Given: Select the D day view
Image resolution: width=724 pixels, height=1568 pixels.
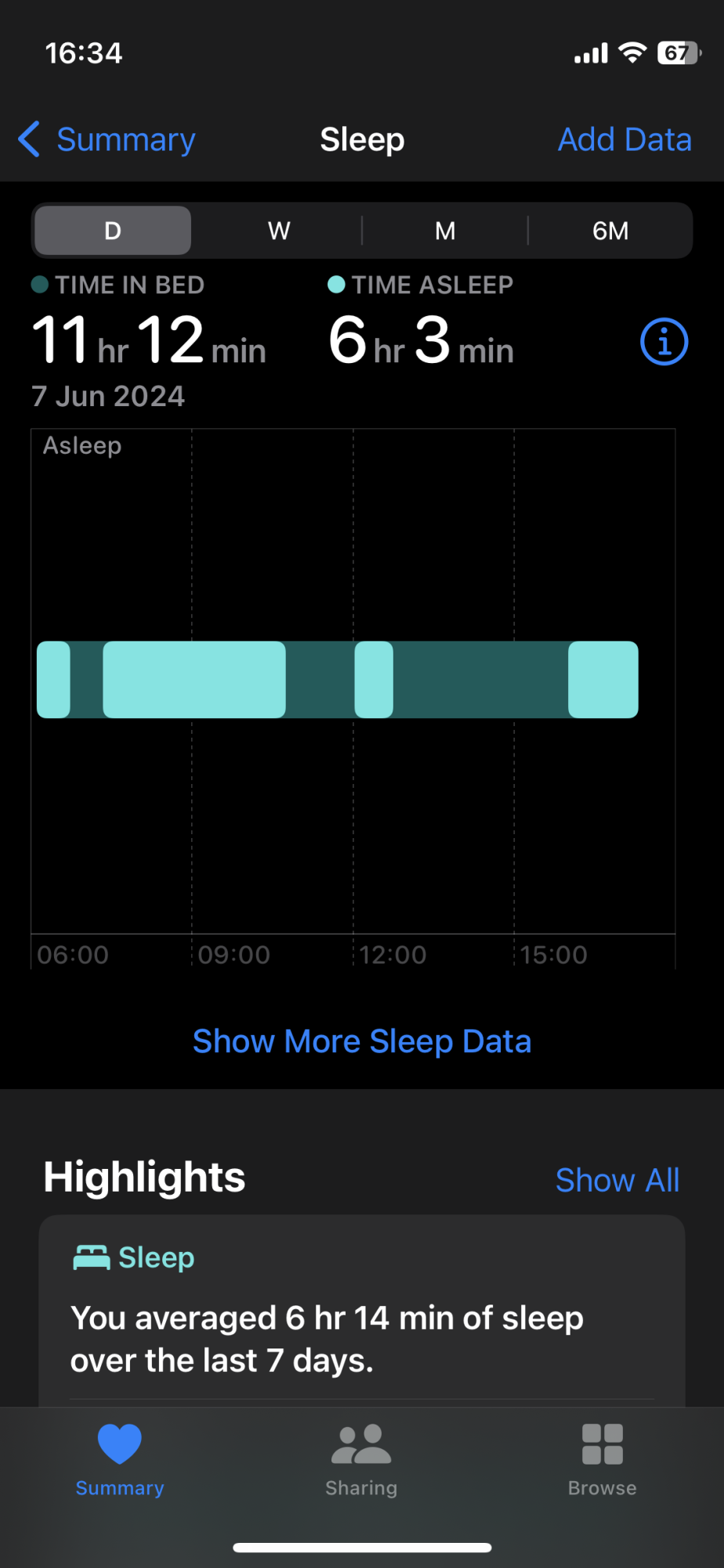Looking at the screenshot, I should (x=113, y=230).
